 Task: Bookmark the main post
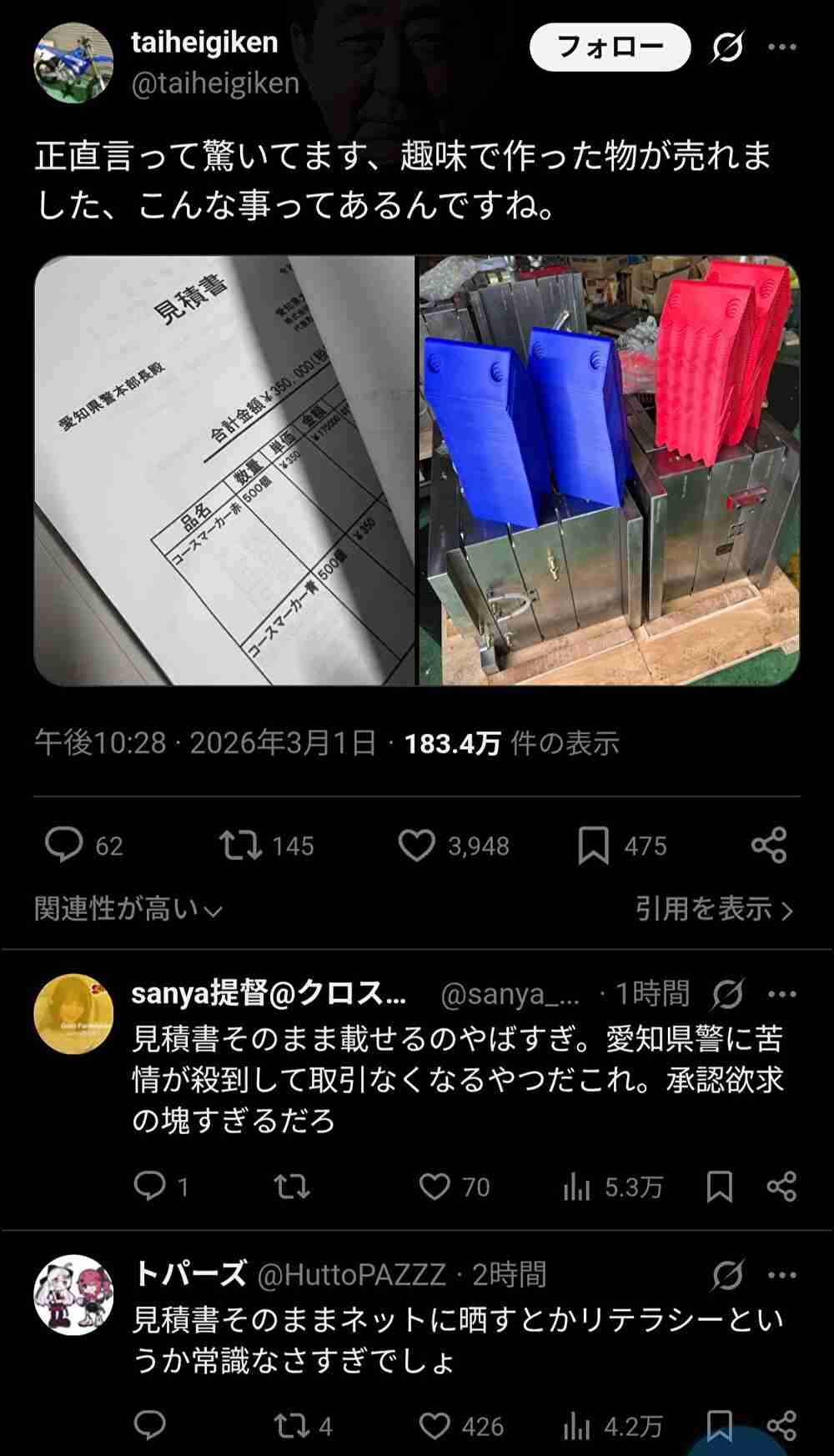tap(593, 845)
